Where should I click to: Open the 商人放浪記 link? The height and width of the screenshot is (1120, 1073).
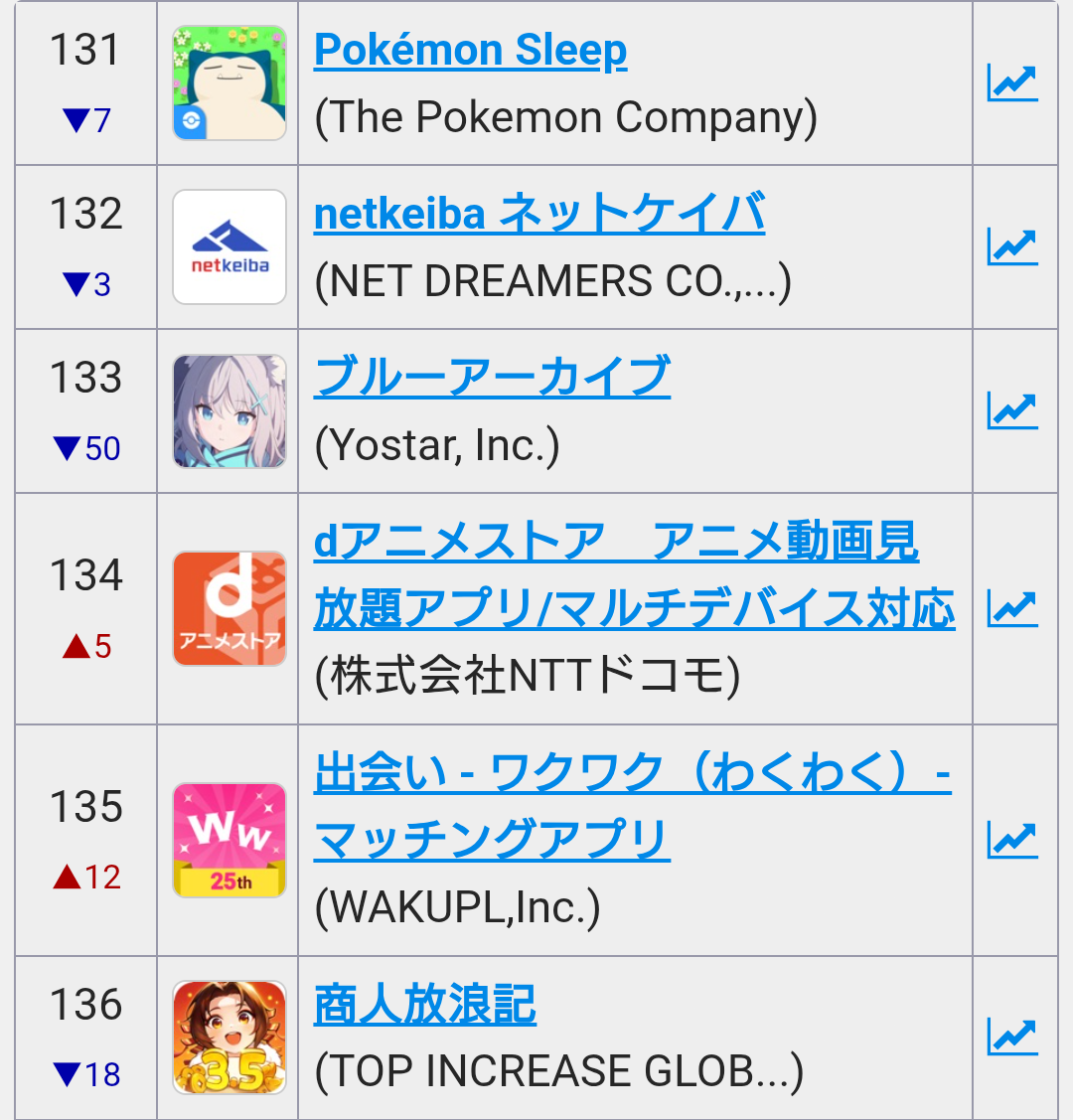[424, 1005]
